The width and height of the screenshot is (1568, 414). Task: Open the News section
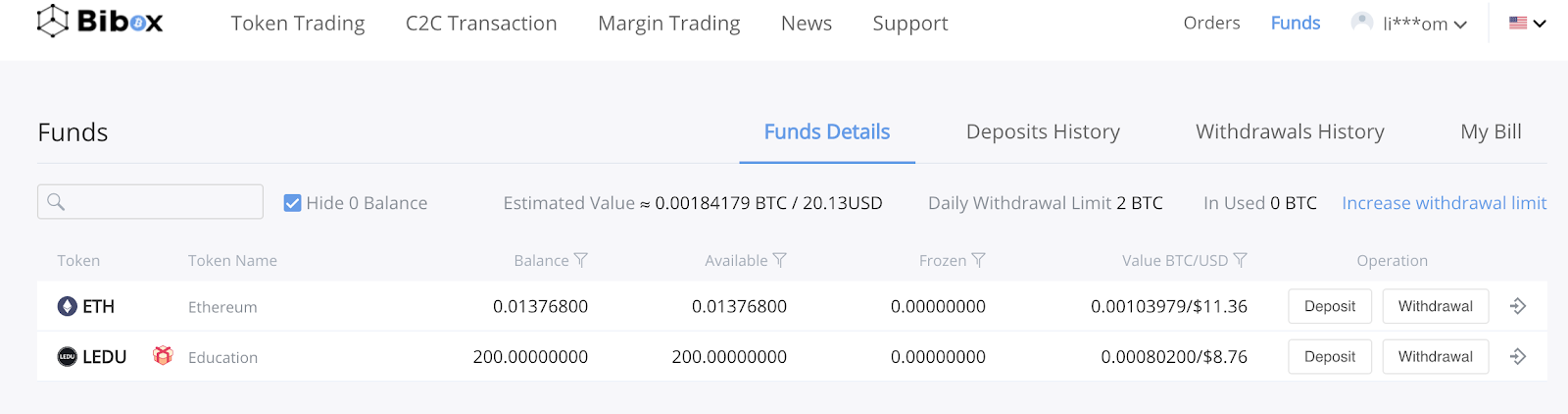coord(806,24)
